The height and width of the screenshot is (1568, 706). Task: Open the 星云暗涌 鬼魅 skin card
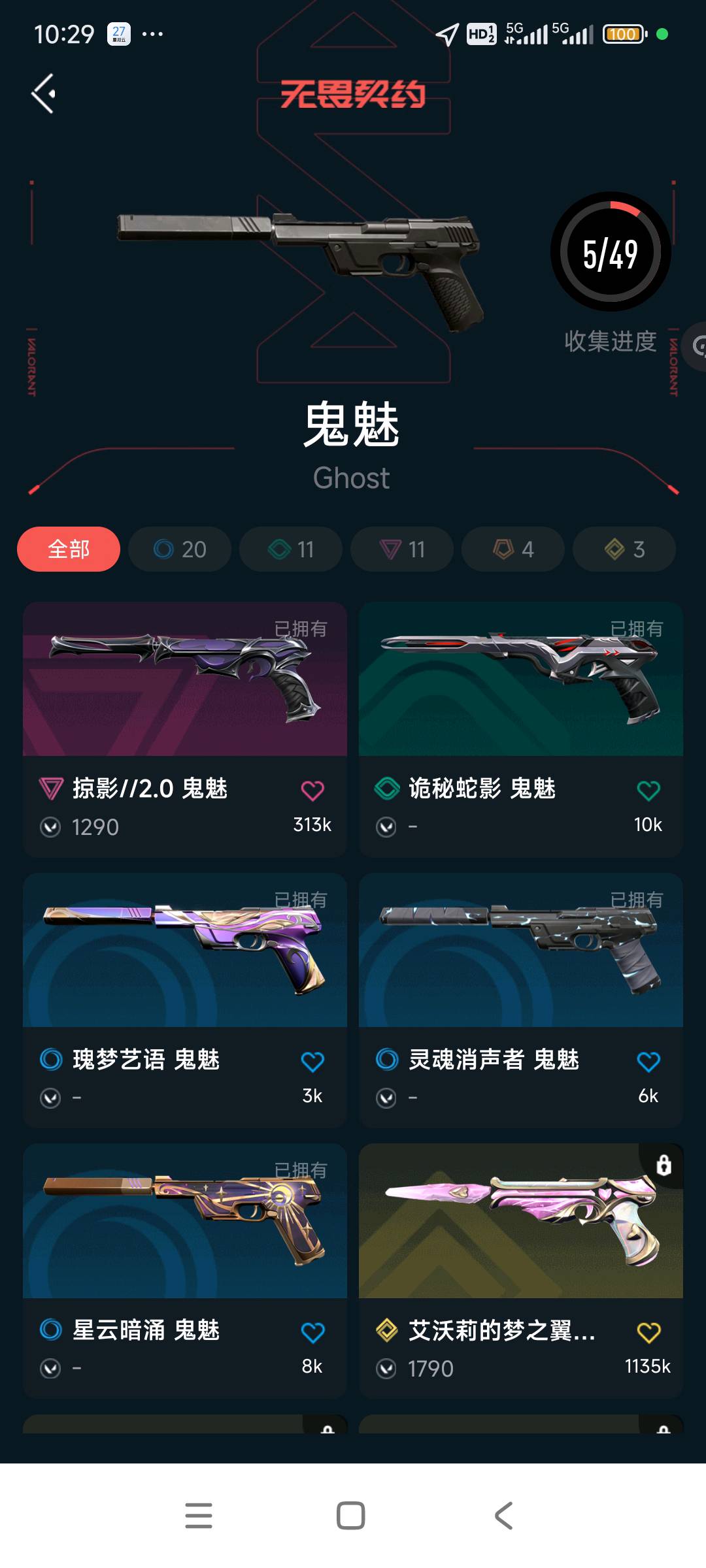pyautogui.click(x=185, y=1221)
